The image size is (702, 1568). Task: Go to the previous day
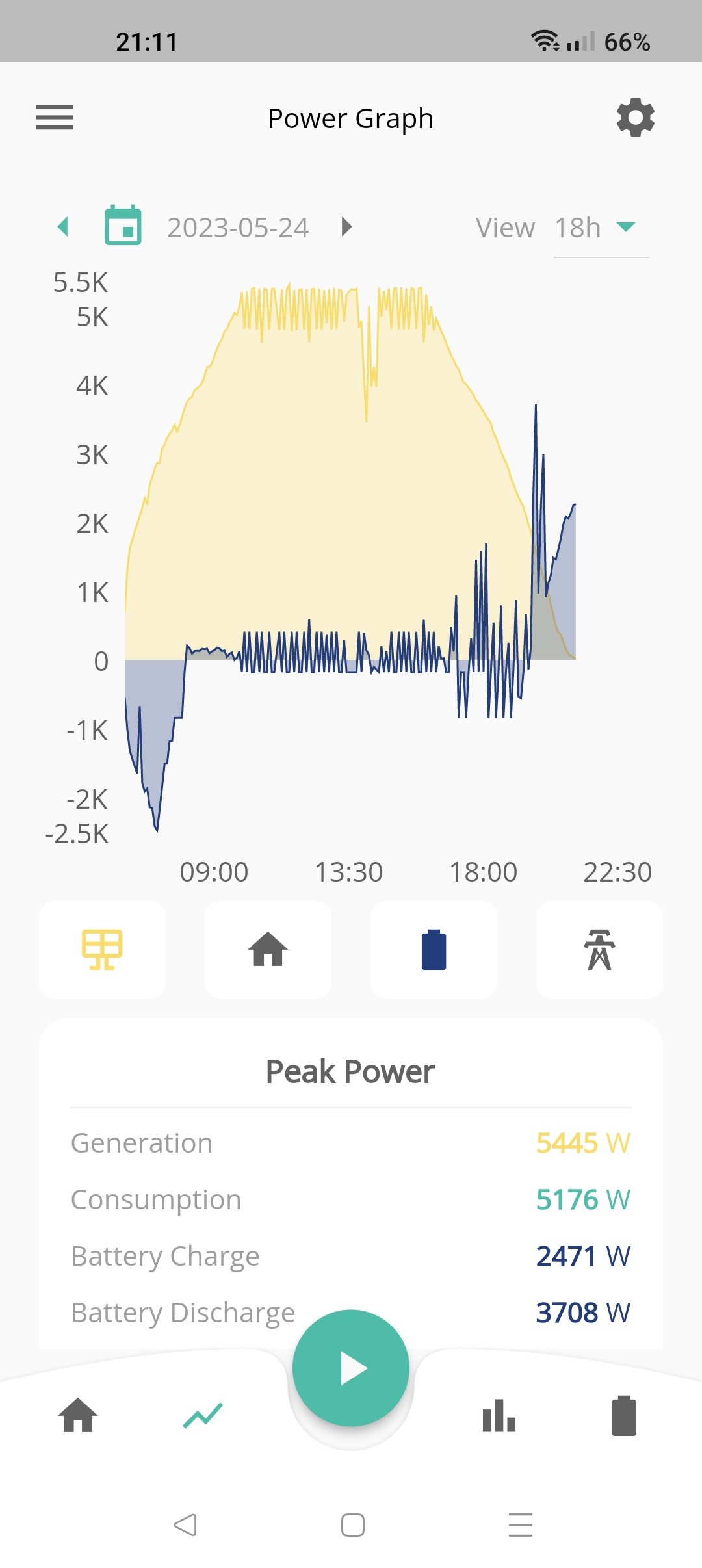(63, 227)
